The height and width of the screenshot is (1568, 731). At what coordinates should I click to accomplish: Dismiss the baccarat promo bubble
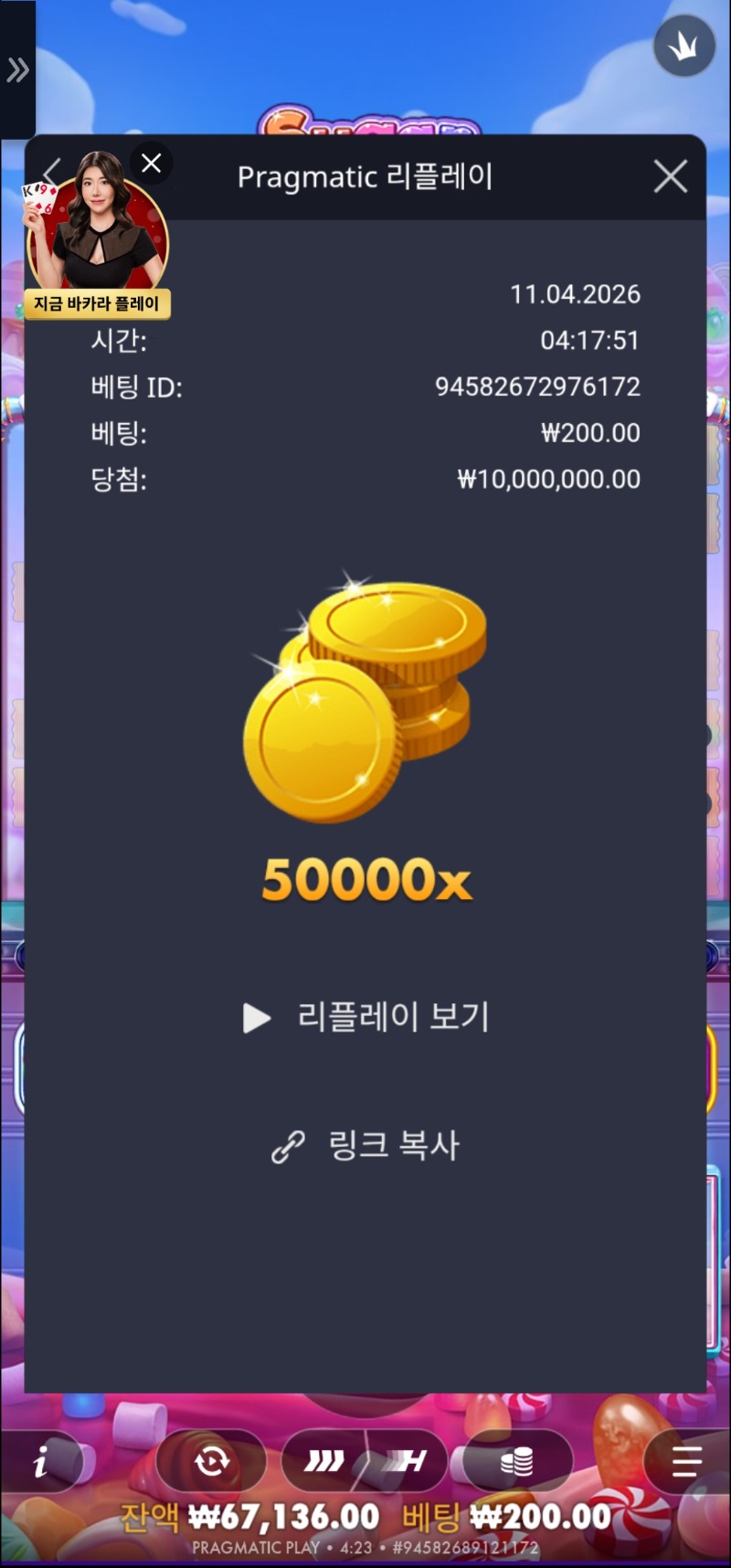coord(152,164)
